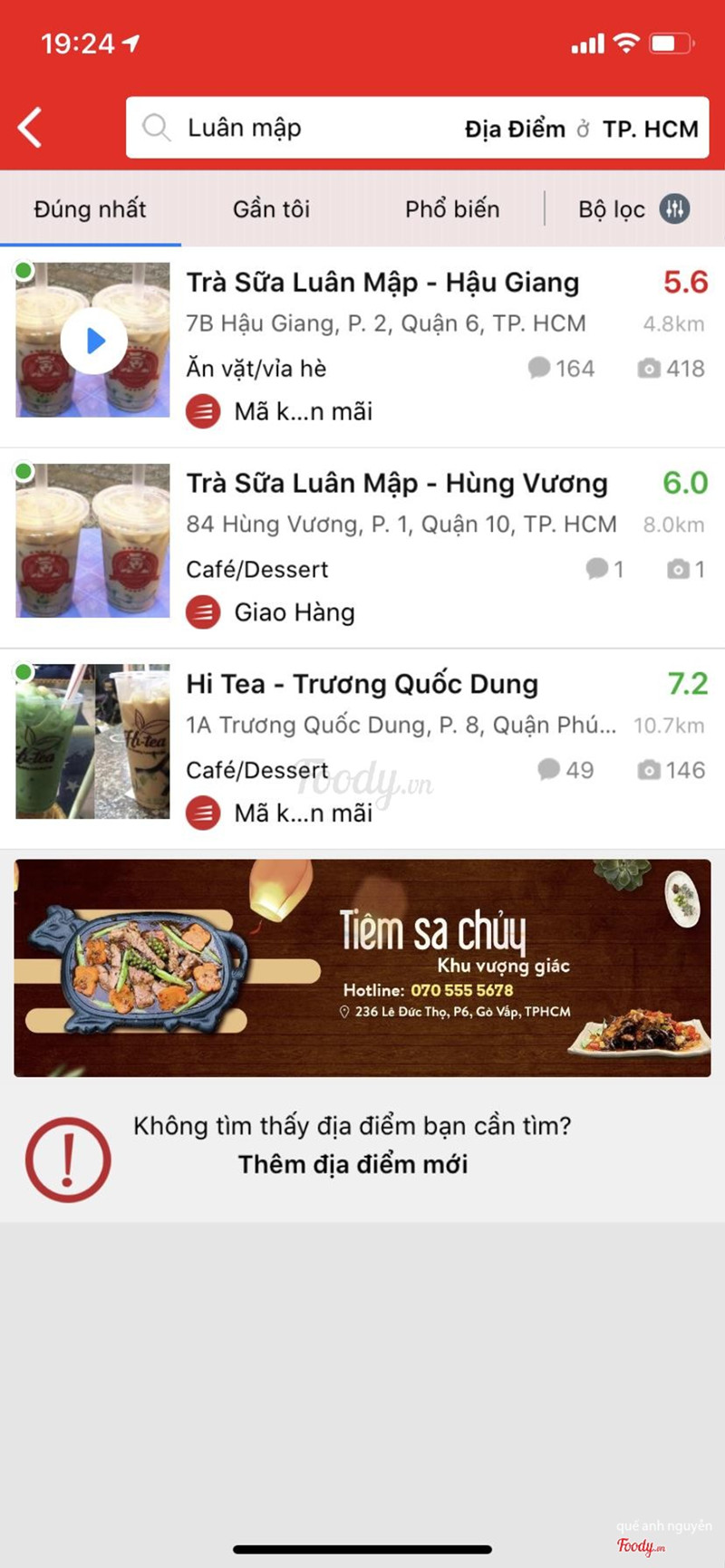This screenshot has width=725, height=1568.
Task: Go back using the arrow icon
Action: 31,128
